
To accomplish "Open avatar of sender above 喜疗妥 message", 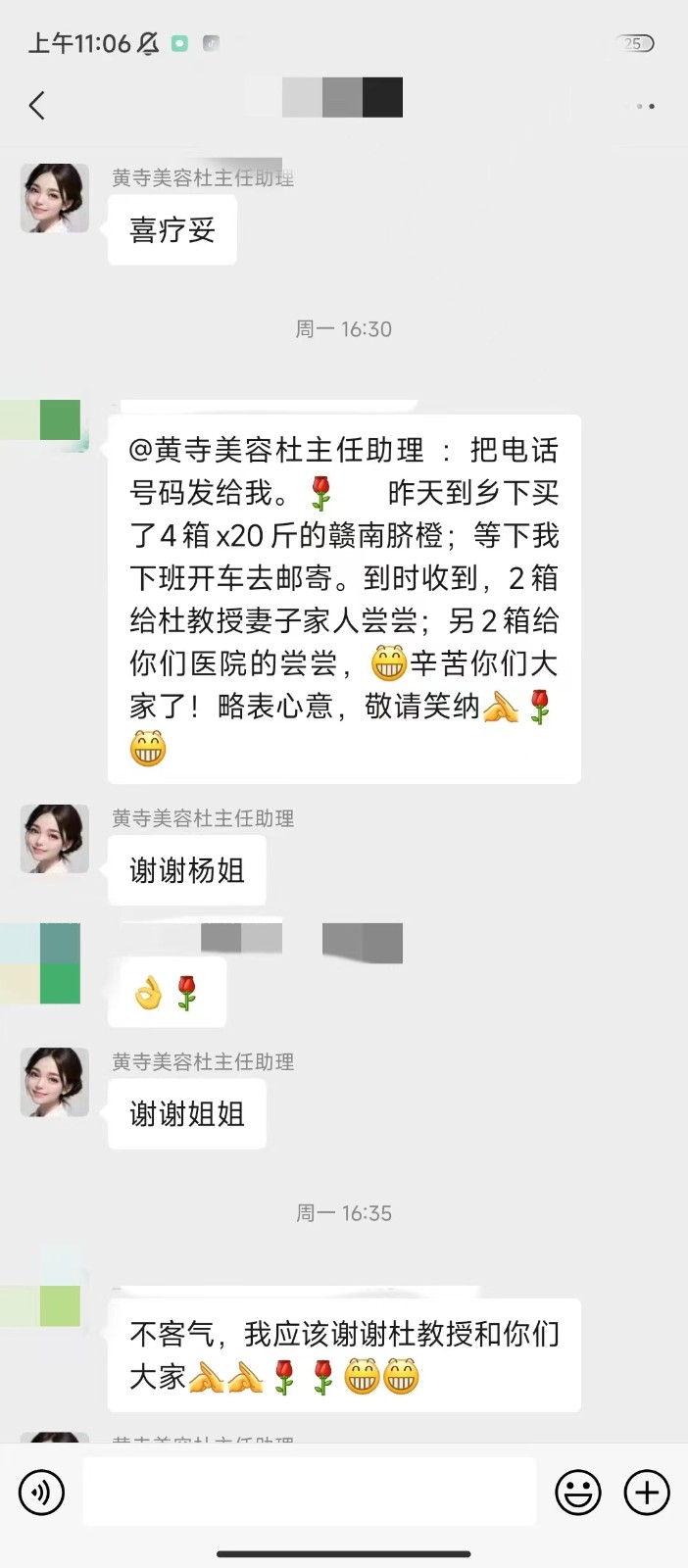I will click(x=55, y=198).
